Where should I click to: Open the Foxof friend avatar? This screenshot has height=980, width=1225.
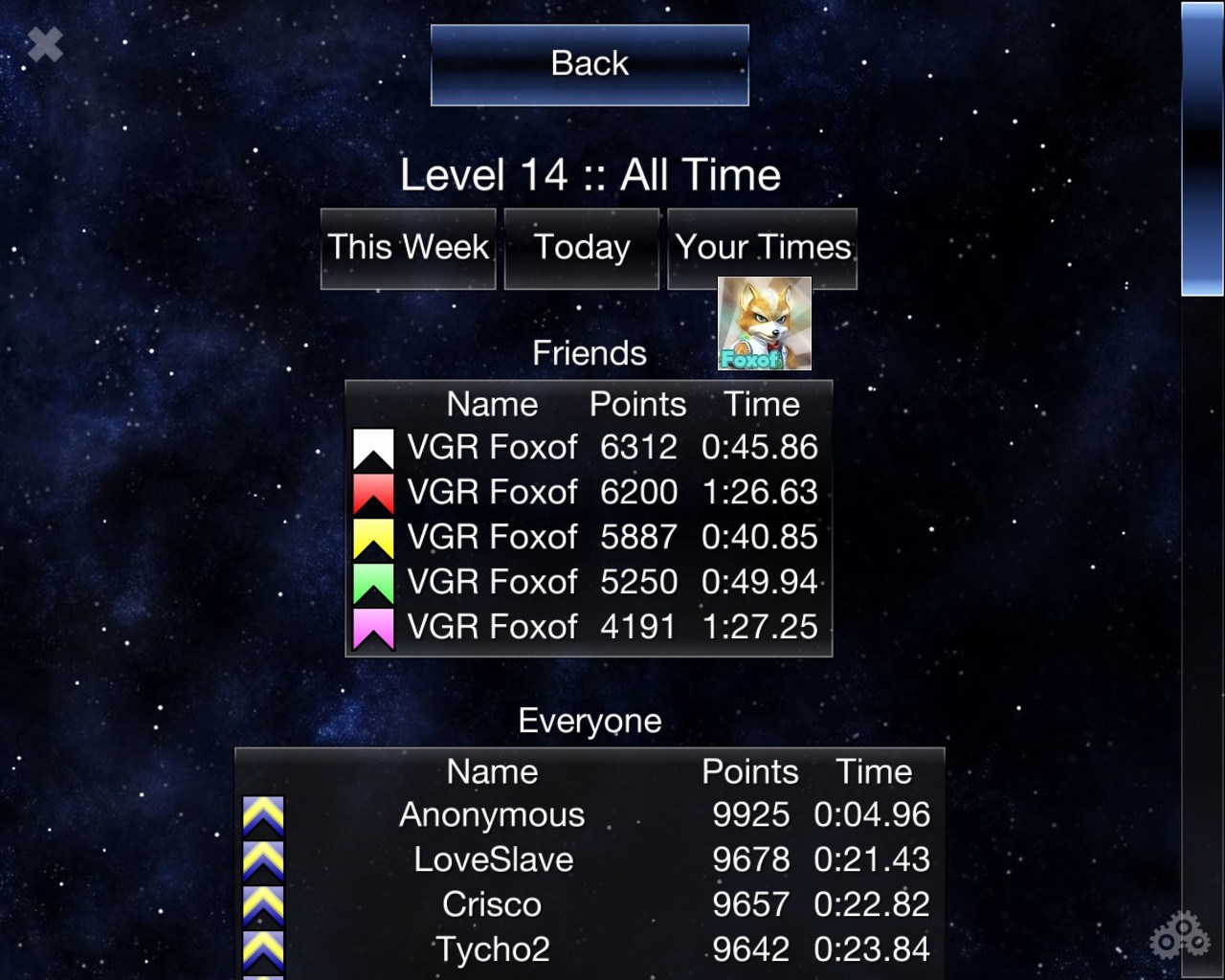click(x=765, y=324)
